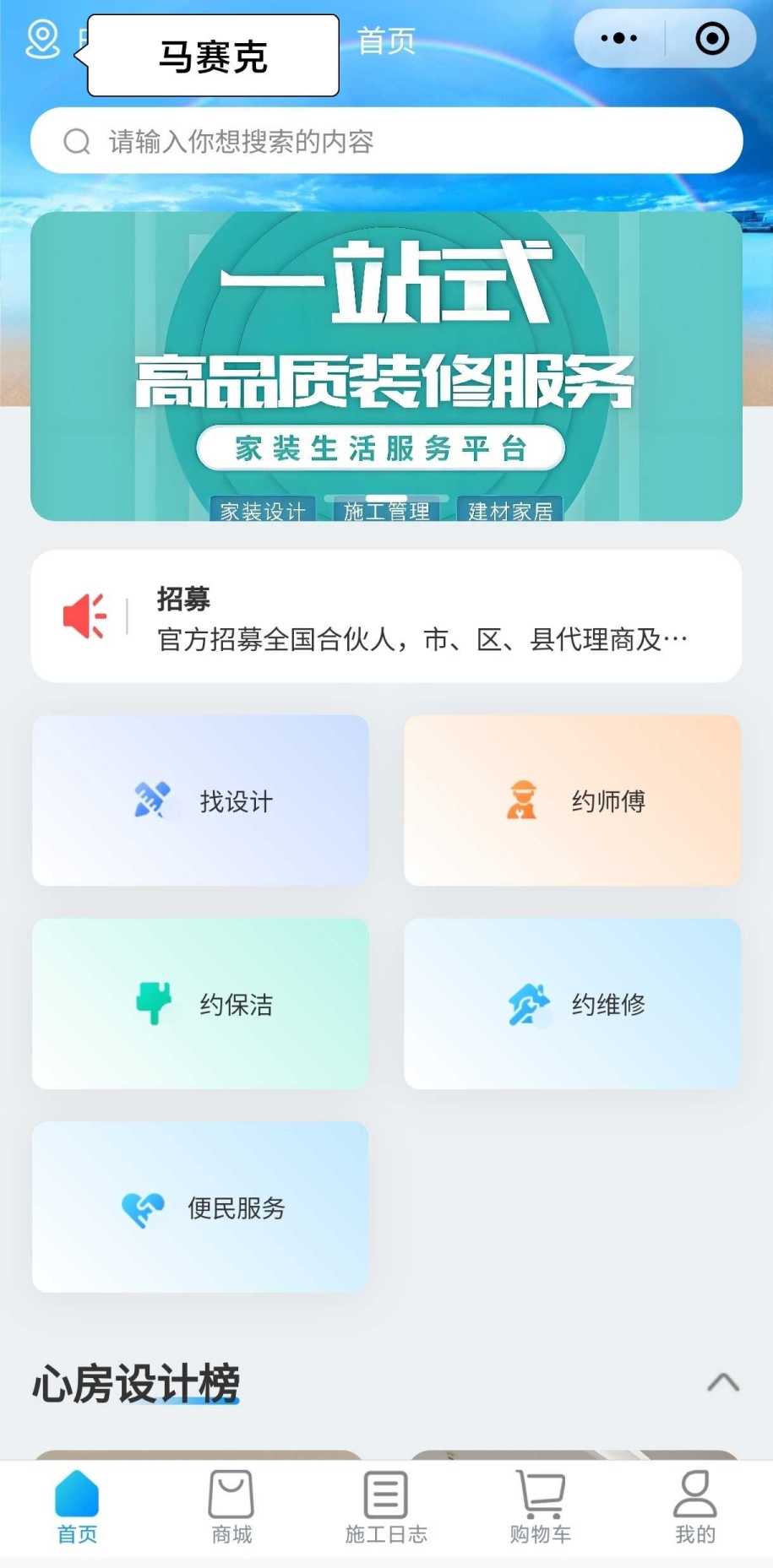This screenshot has height=1568, width=773.
Task: Select the 约师傅 service card
Action: [572, 800]
